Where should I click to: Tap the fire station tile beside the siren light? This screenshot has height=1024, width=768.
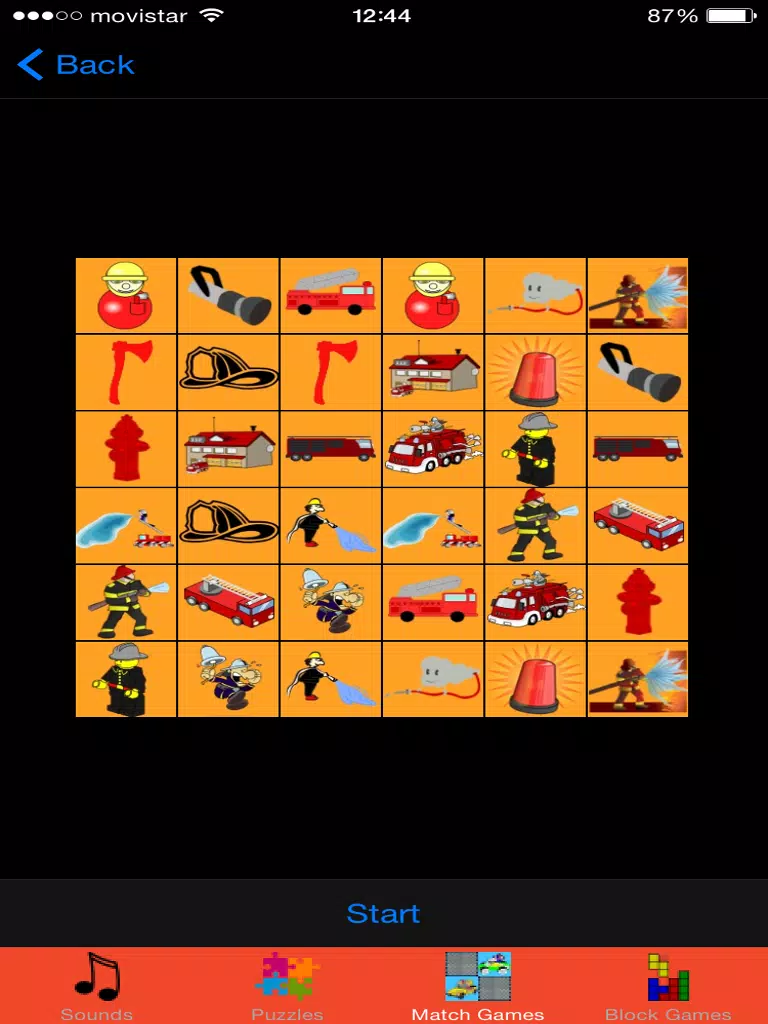(433, 372)
